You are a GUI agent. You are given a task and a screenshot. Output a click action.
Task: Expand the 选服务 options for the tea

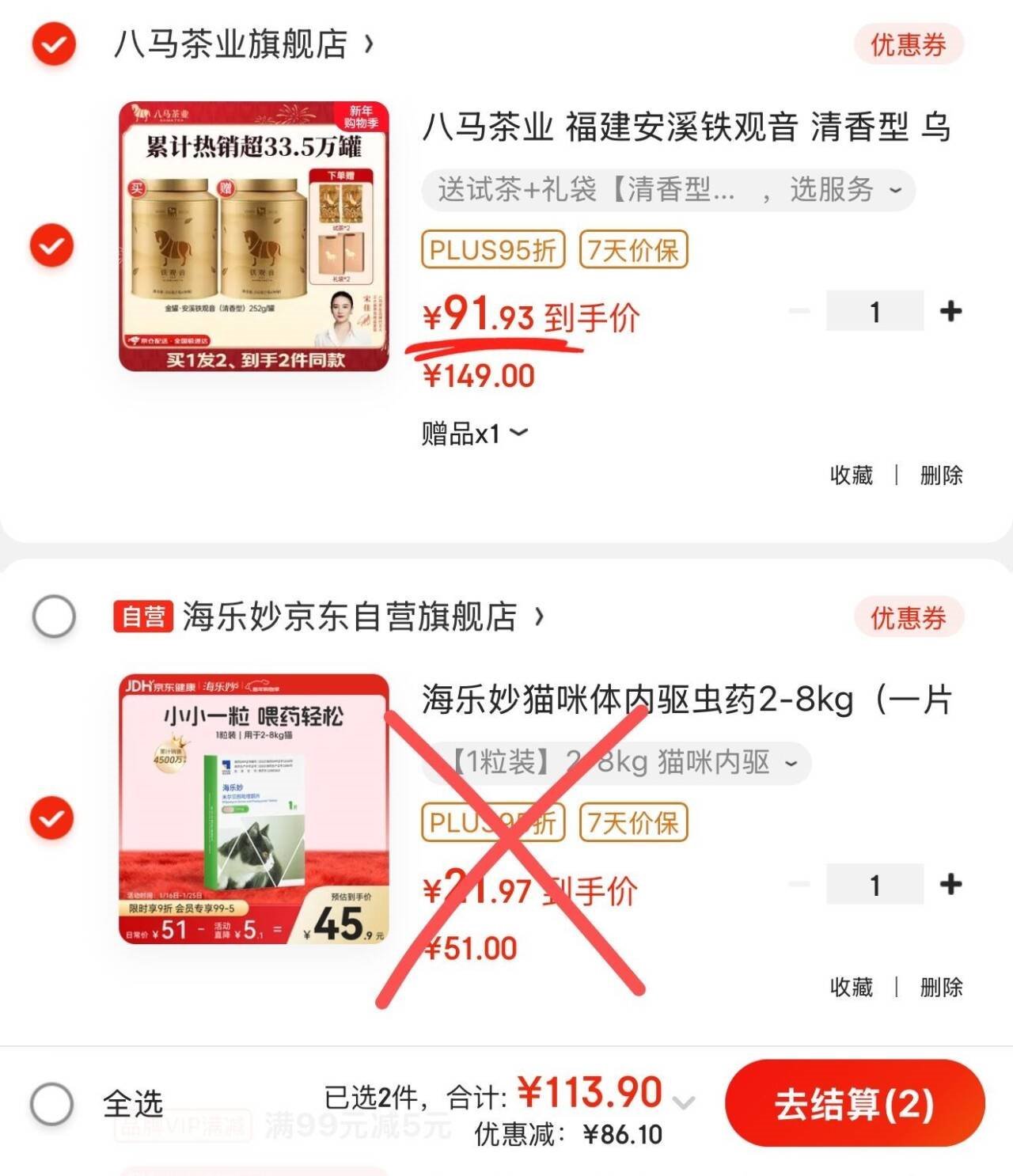tap(831, 190)
